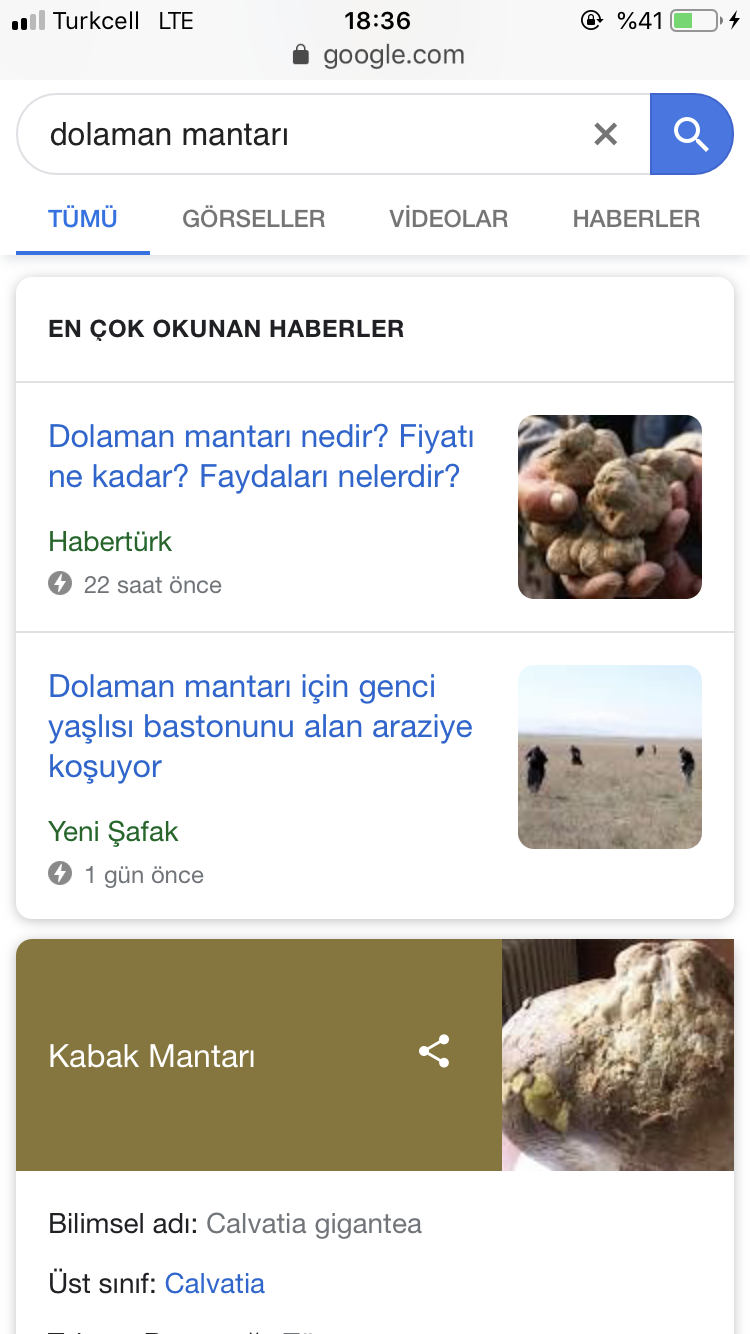Viewport: 750px width, 1334px height.
Task: Clear the search query with the X
Action: [605, 134]
